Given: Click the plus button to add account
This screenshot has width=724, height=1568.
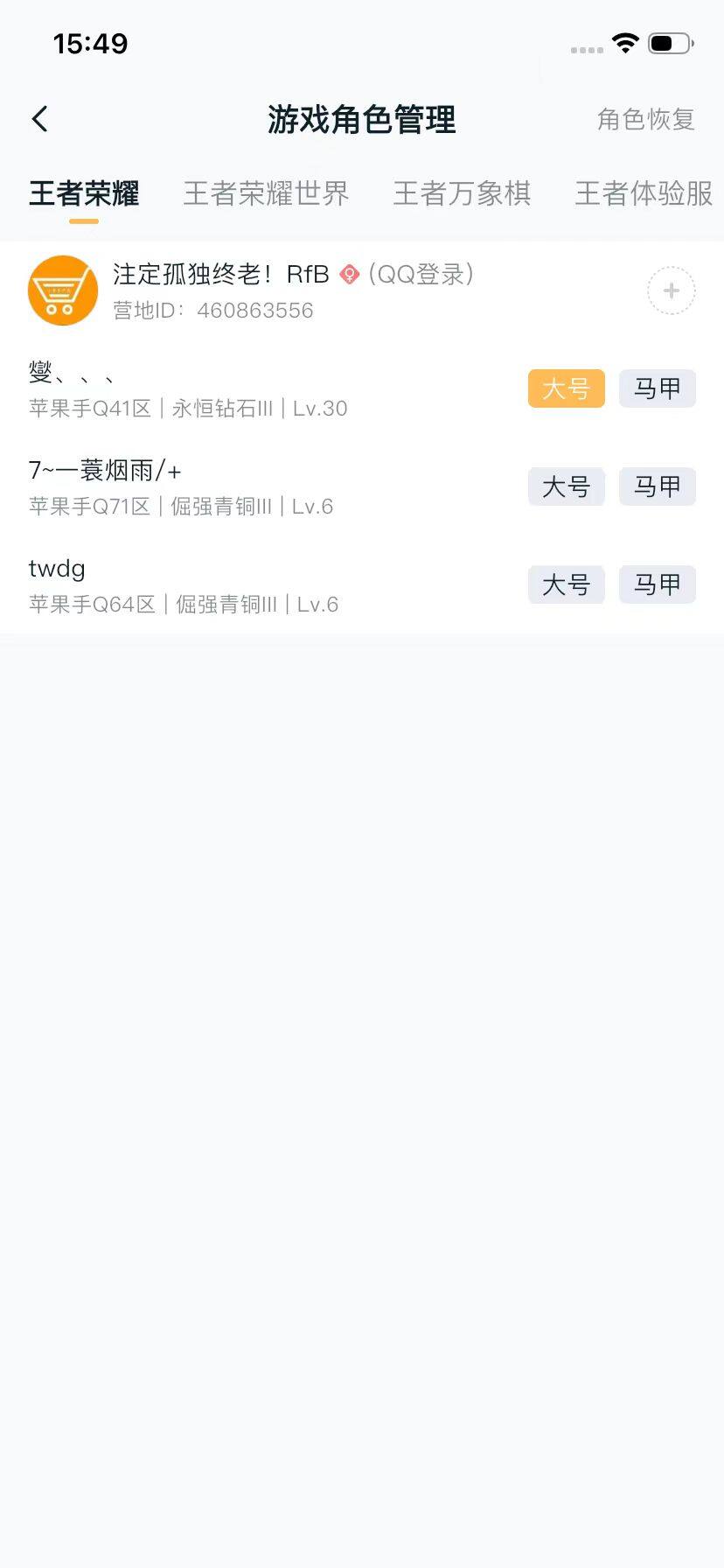Looking at the screenshot, I should click(670, 290).
